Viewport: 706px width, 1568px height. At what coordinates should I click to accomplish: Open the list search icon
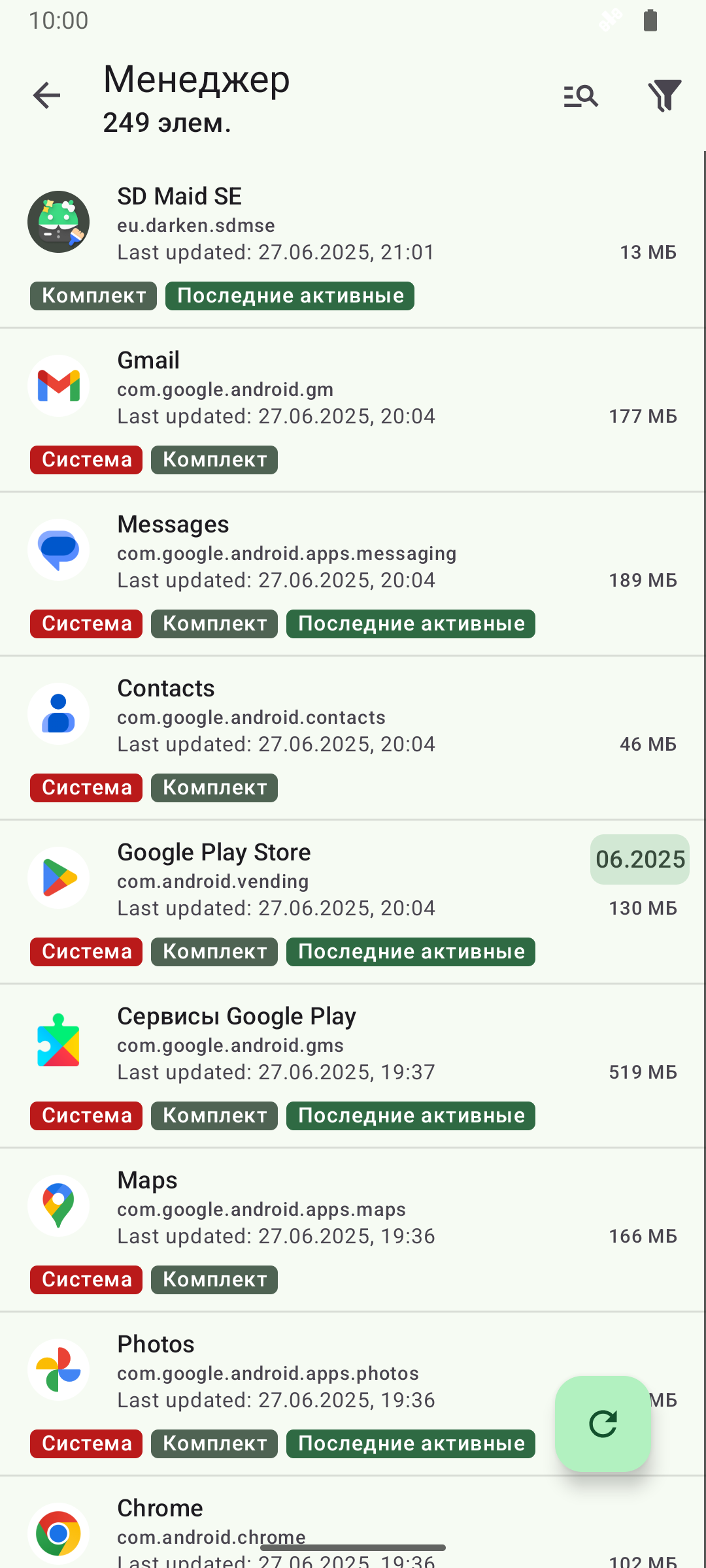click(x=580, y=96)
